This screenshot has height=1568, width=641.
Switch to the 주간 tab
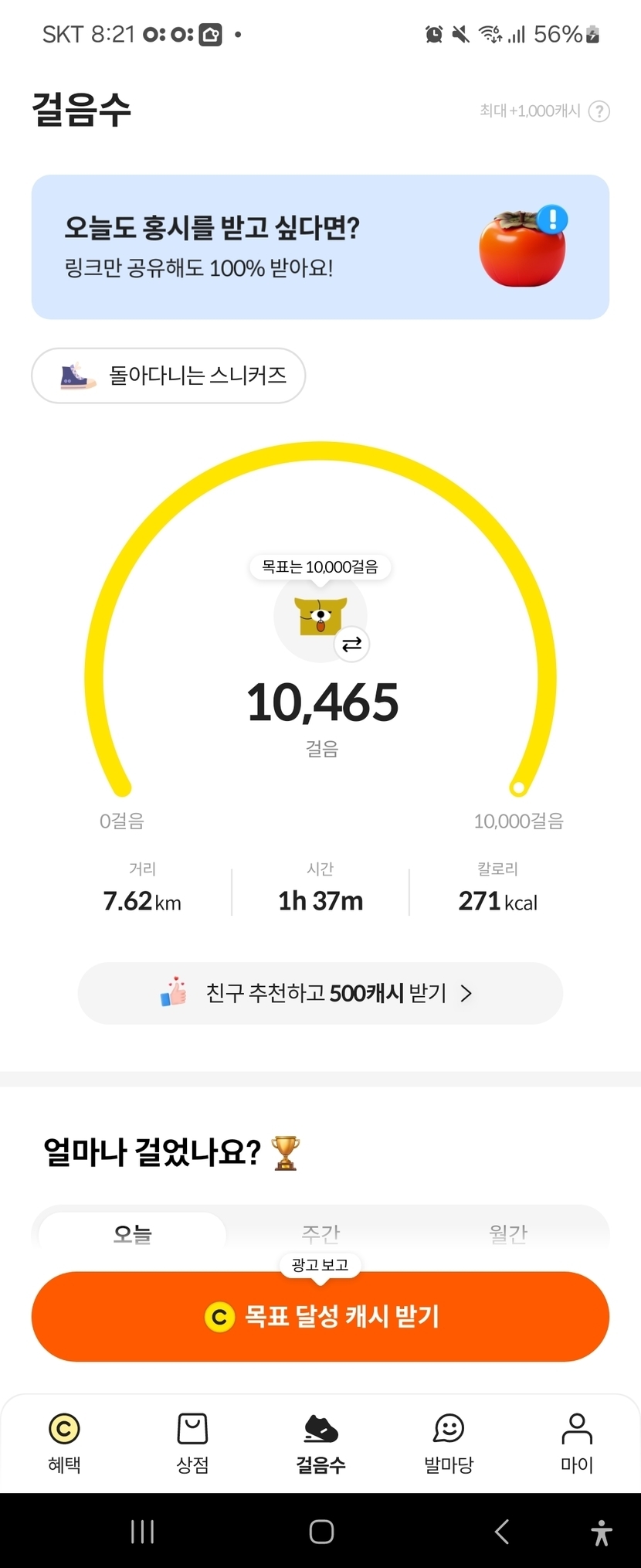click(x=320, y=1233)
